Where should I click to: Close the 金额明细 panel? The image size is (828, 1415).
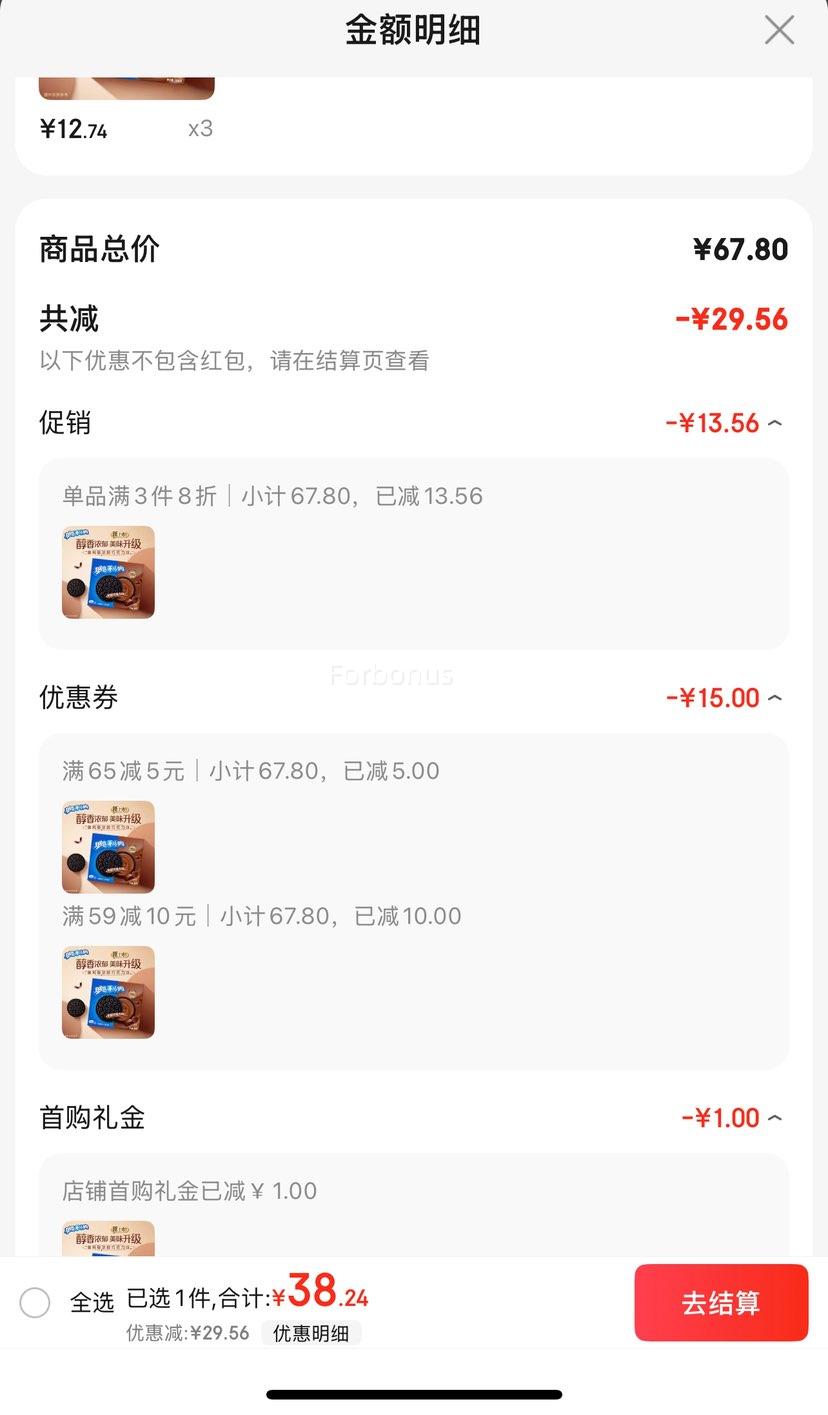(x=779, y=30)
